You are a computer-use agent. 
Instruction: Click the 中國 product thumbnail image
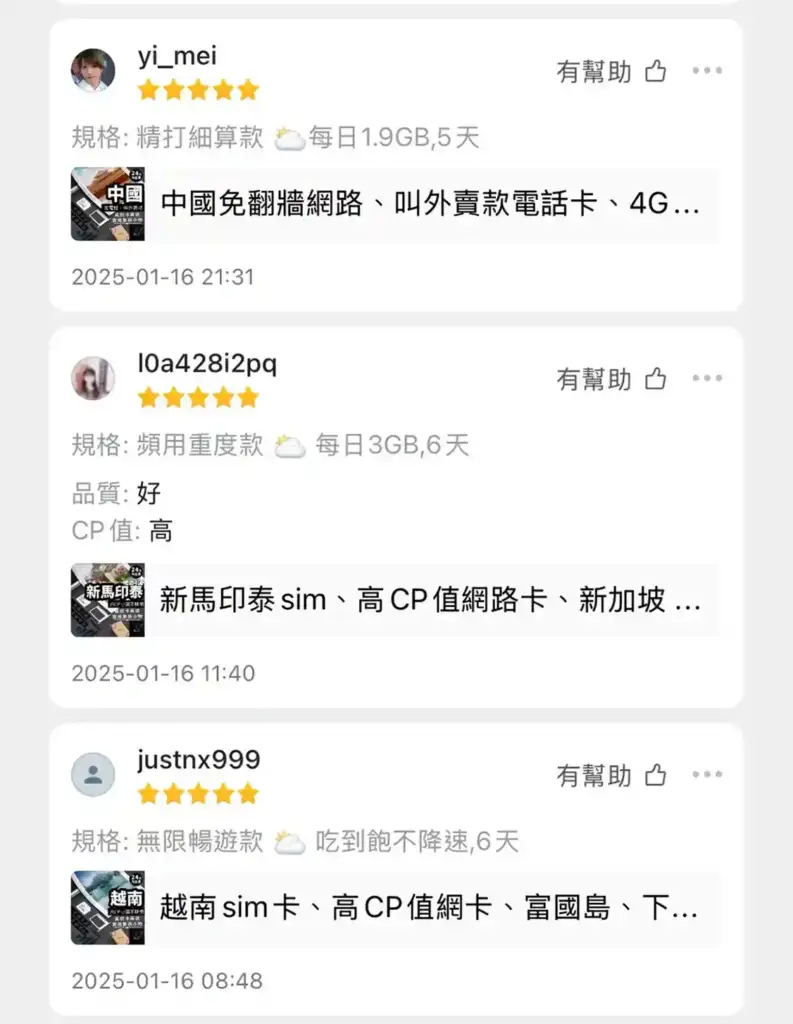[x=107, y=204]
